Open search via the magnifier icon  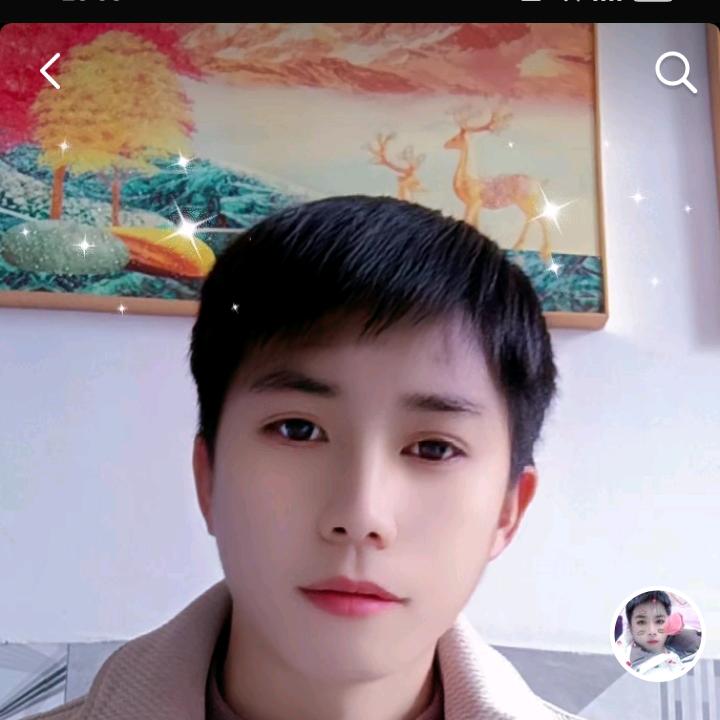[x=675, y=72]
